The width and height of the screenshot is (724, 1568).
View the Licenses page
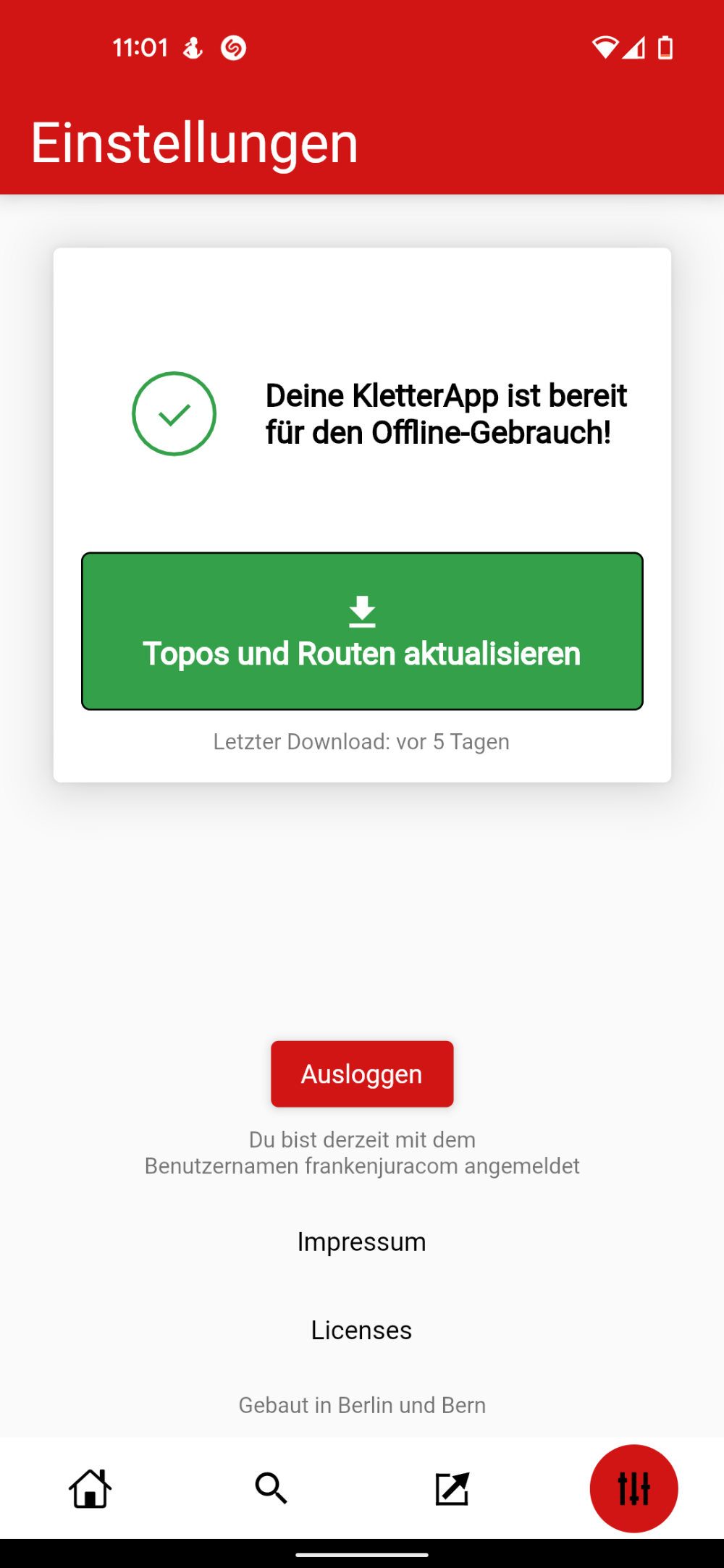pos(362,1331)
